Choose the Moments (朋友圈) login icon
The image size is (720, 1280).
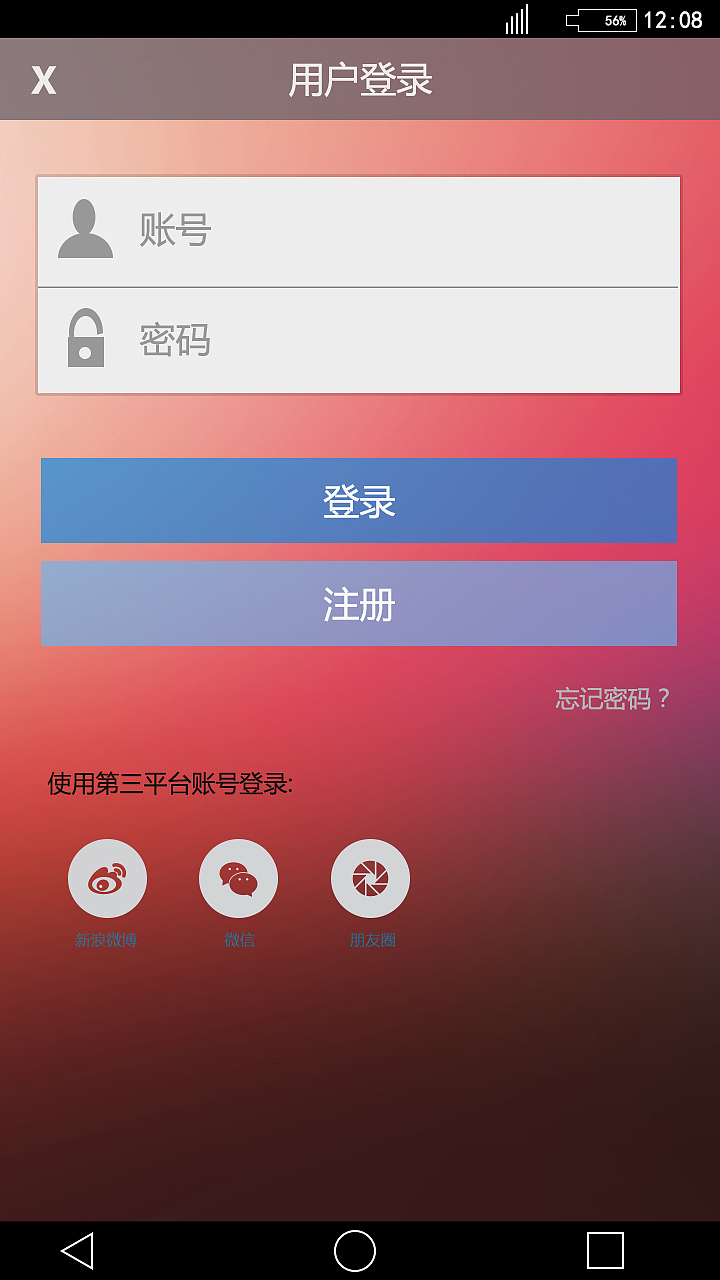371,877
